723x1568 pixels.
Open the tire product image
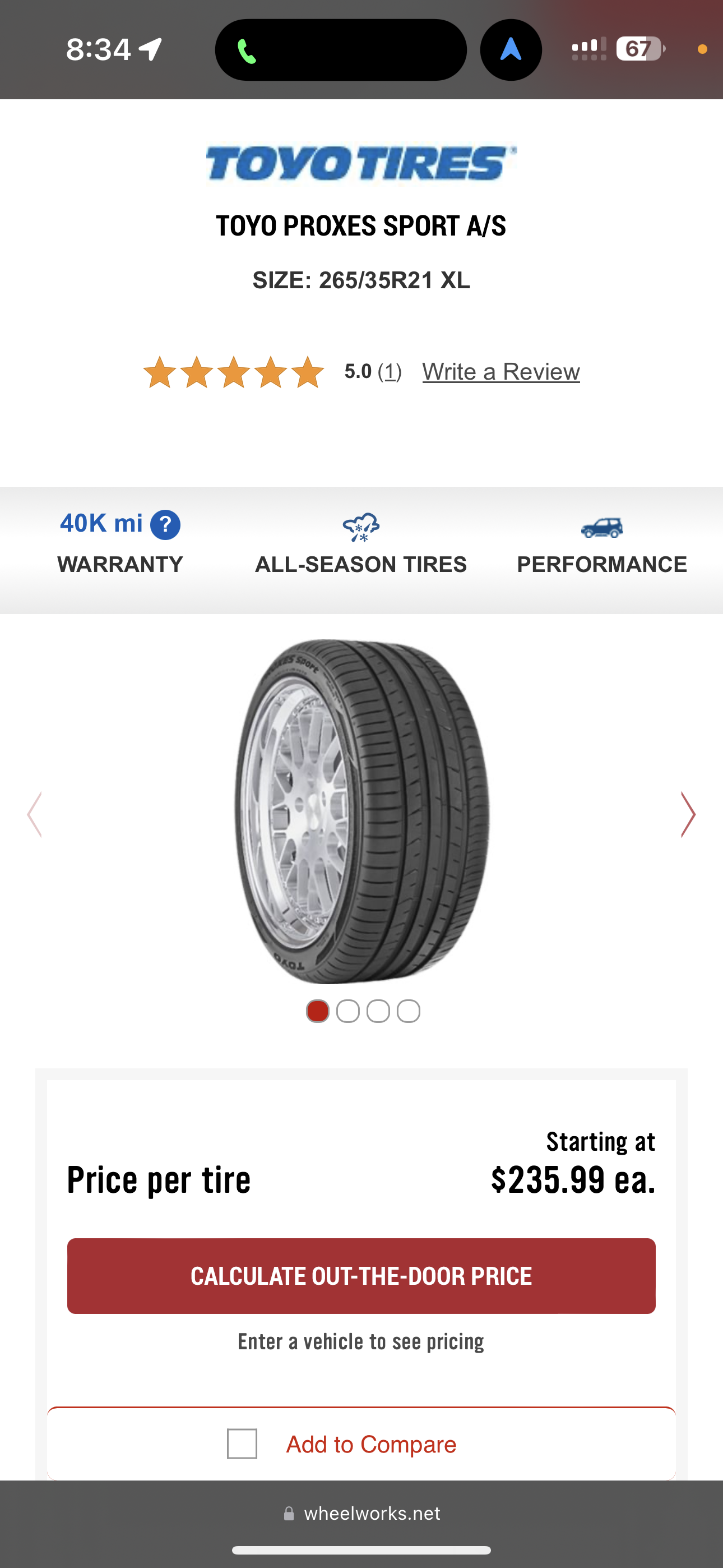coord(361,811)
